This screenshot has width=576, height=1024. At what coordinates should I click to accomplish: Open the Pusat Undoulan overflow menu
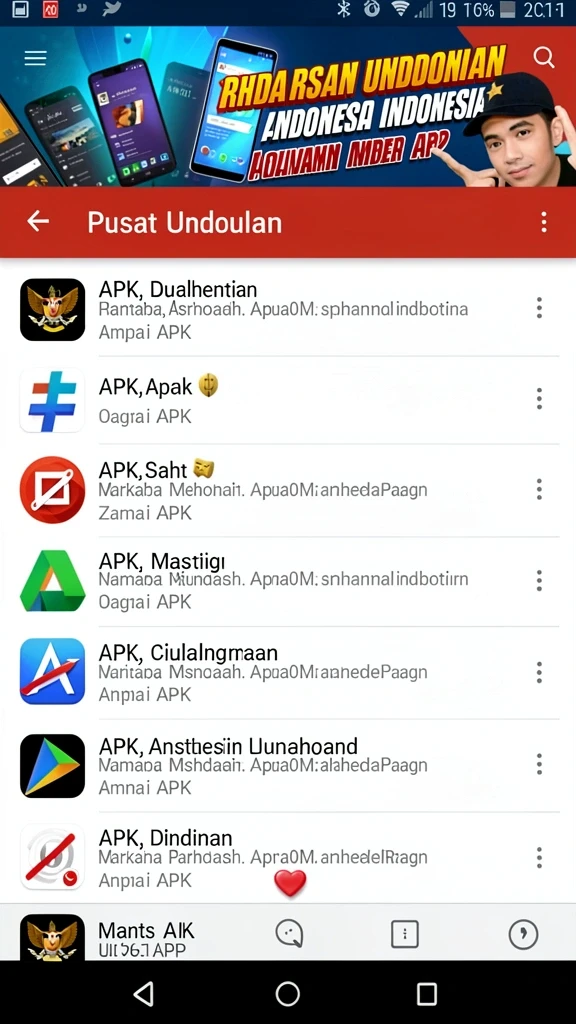click(x=543, y=222)
